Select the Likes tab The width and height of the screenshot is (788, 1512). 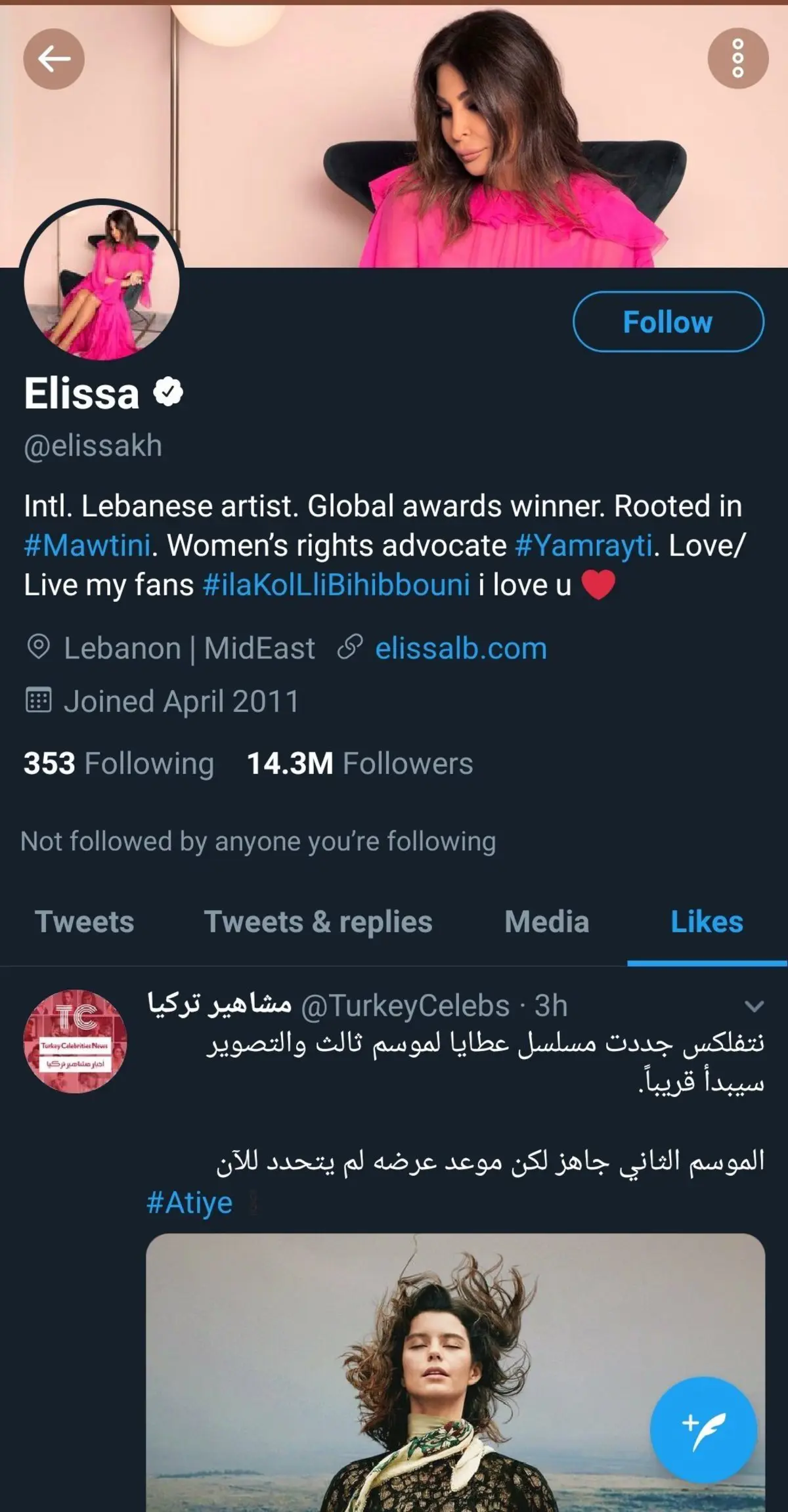[707, 922]
